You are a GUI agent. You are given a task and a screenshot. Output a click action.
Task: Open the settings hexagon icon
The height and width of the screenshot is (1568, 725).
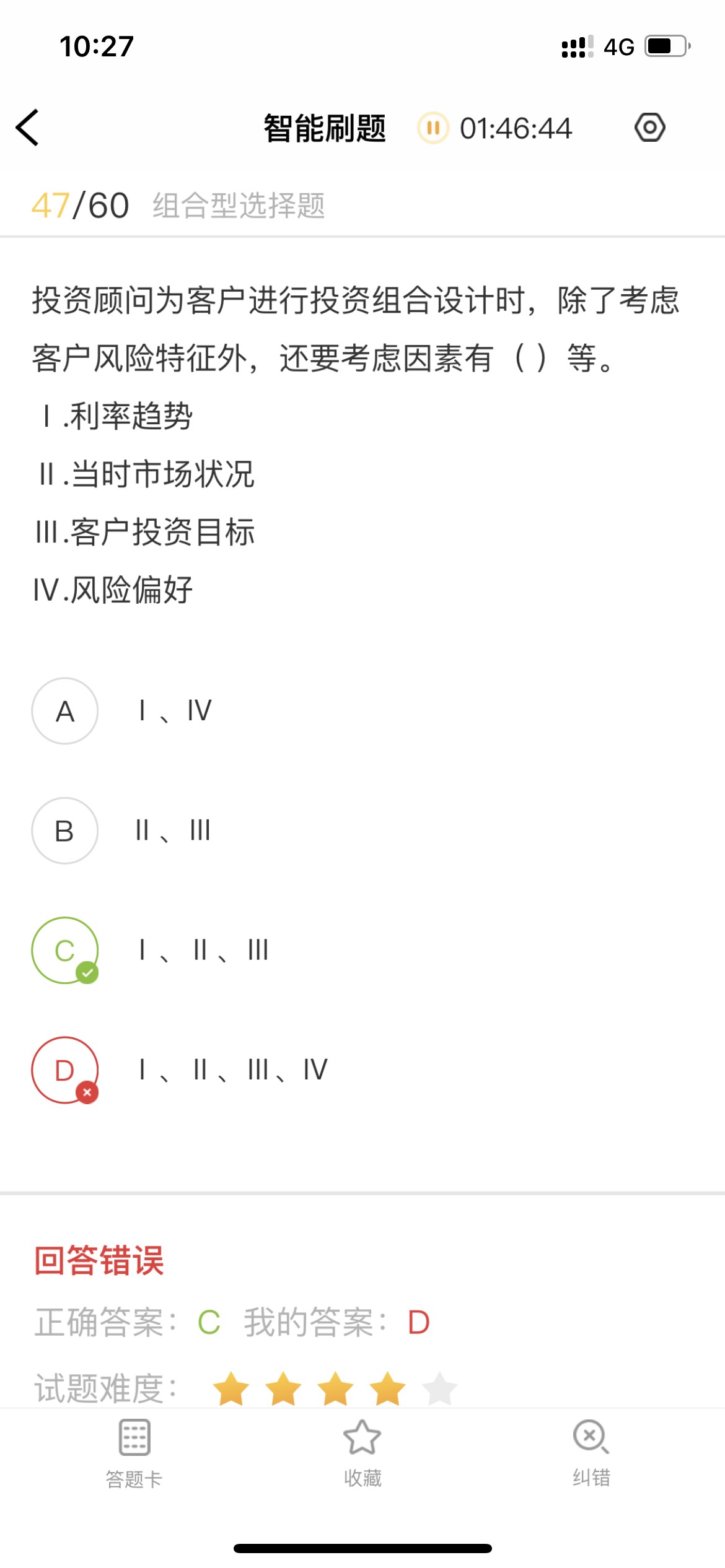click(649, 128)
